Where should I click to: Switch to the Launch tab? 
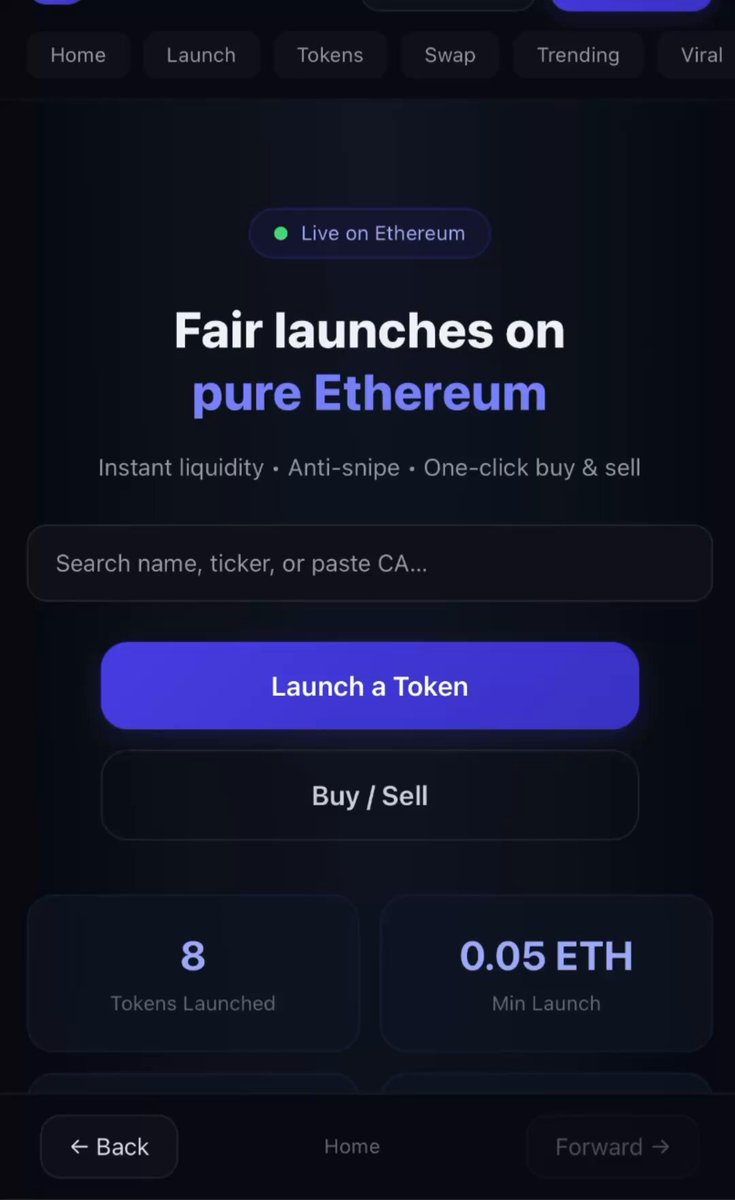[x=201, y=55]
